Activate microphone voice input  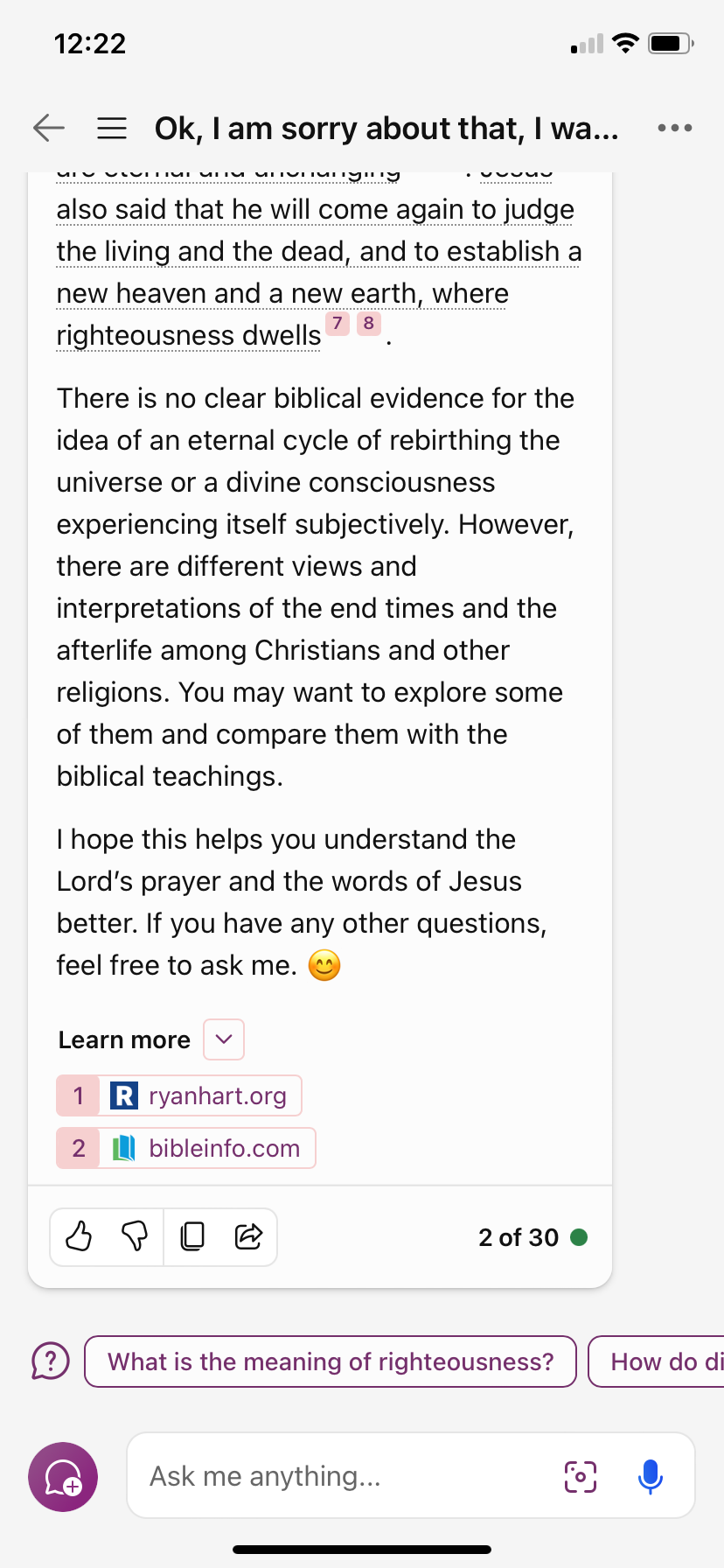click(651, 1477)
